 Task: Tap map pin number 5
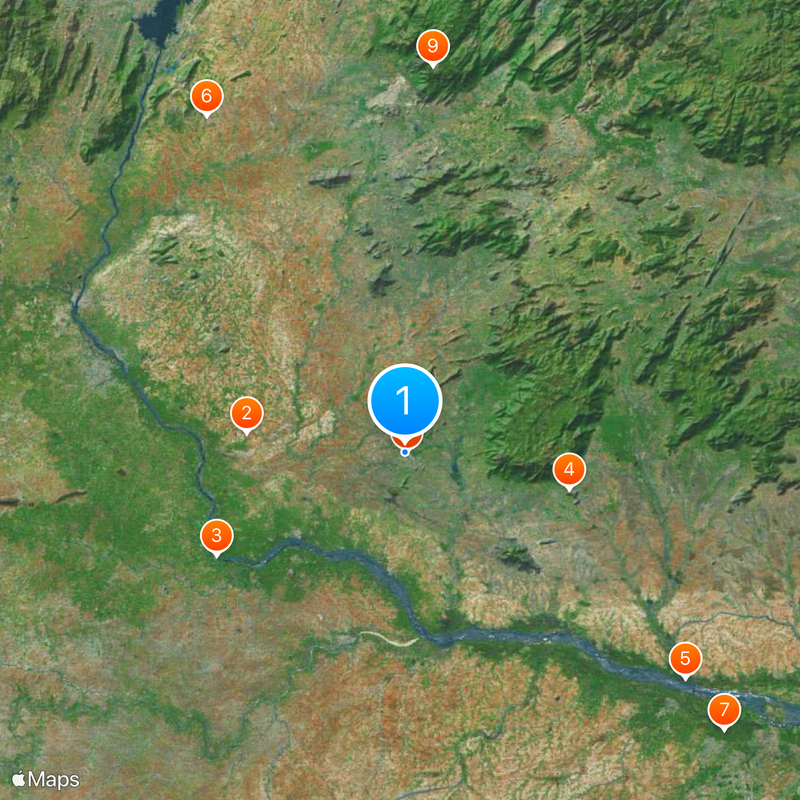coord(685,659)
